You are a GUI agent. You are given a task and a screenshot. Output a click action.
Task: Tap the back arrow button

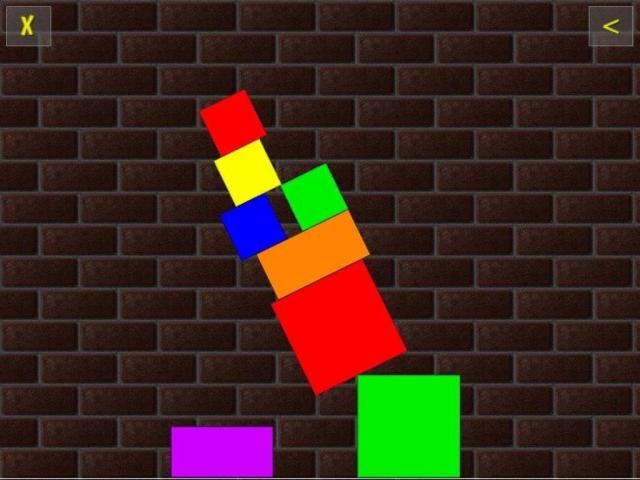[x=610, y=26]
